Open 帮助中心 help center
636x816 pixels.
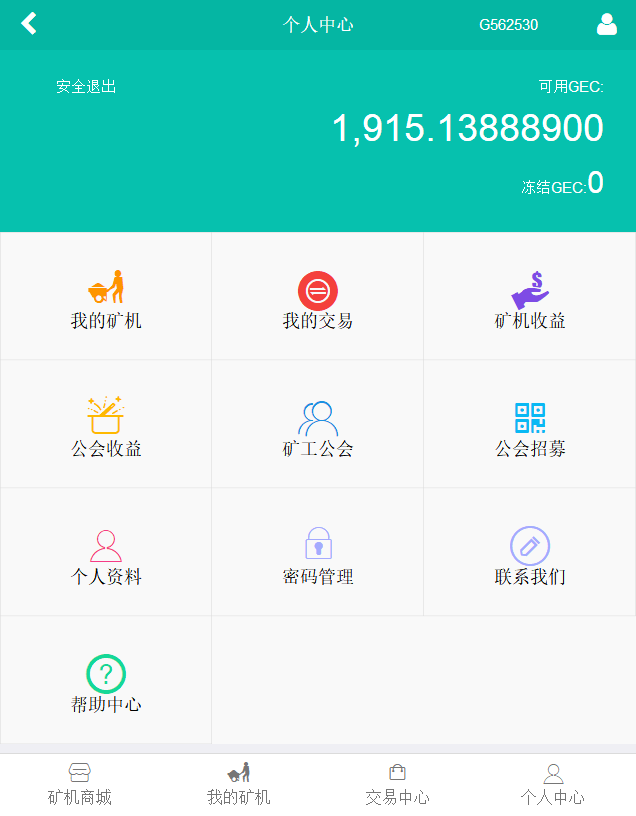[106, 682]
